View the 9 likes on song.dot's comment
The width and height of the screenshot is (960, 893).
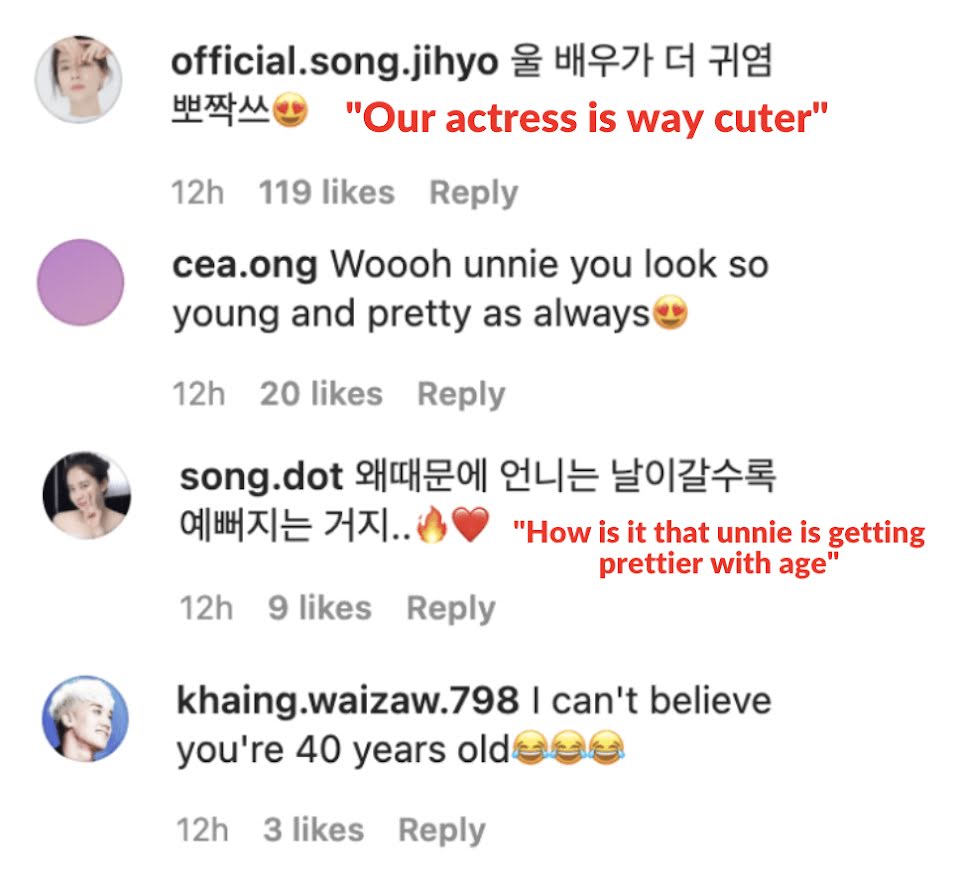319,608
